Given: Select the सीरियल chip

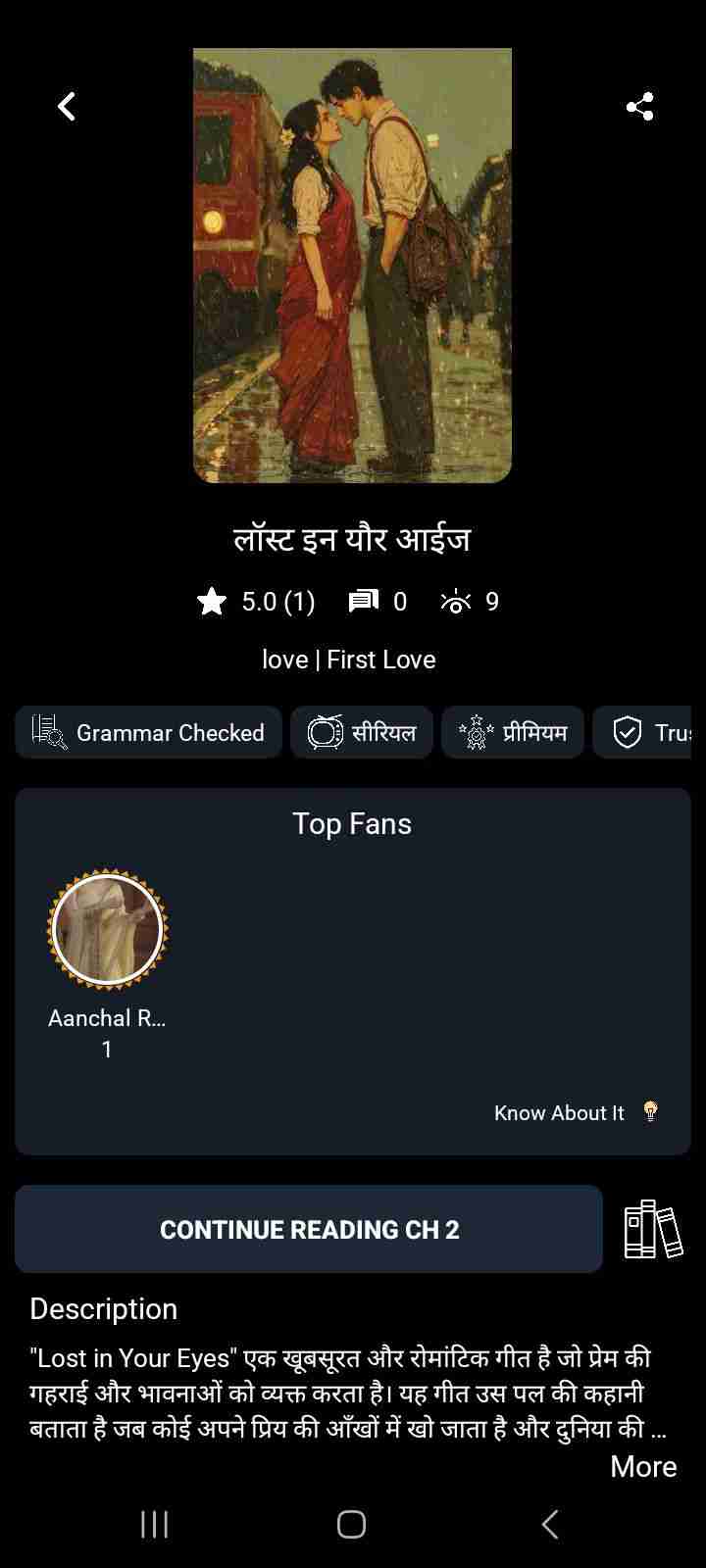Looking at the screenshot, I should pos(362,732).
